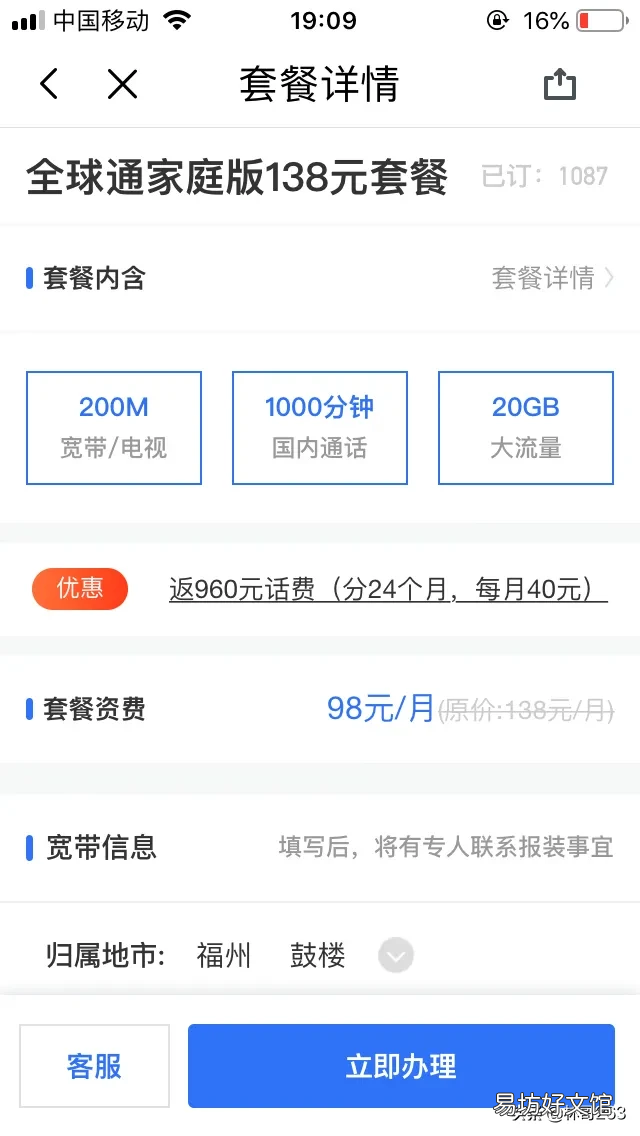Open the 套餐详情 link
Screen dimensions: 640x1136
click(x=553, y=277)
